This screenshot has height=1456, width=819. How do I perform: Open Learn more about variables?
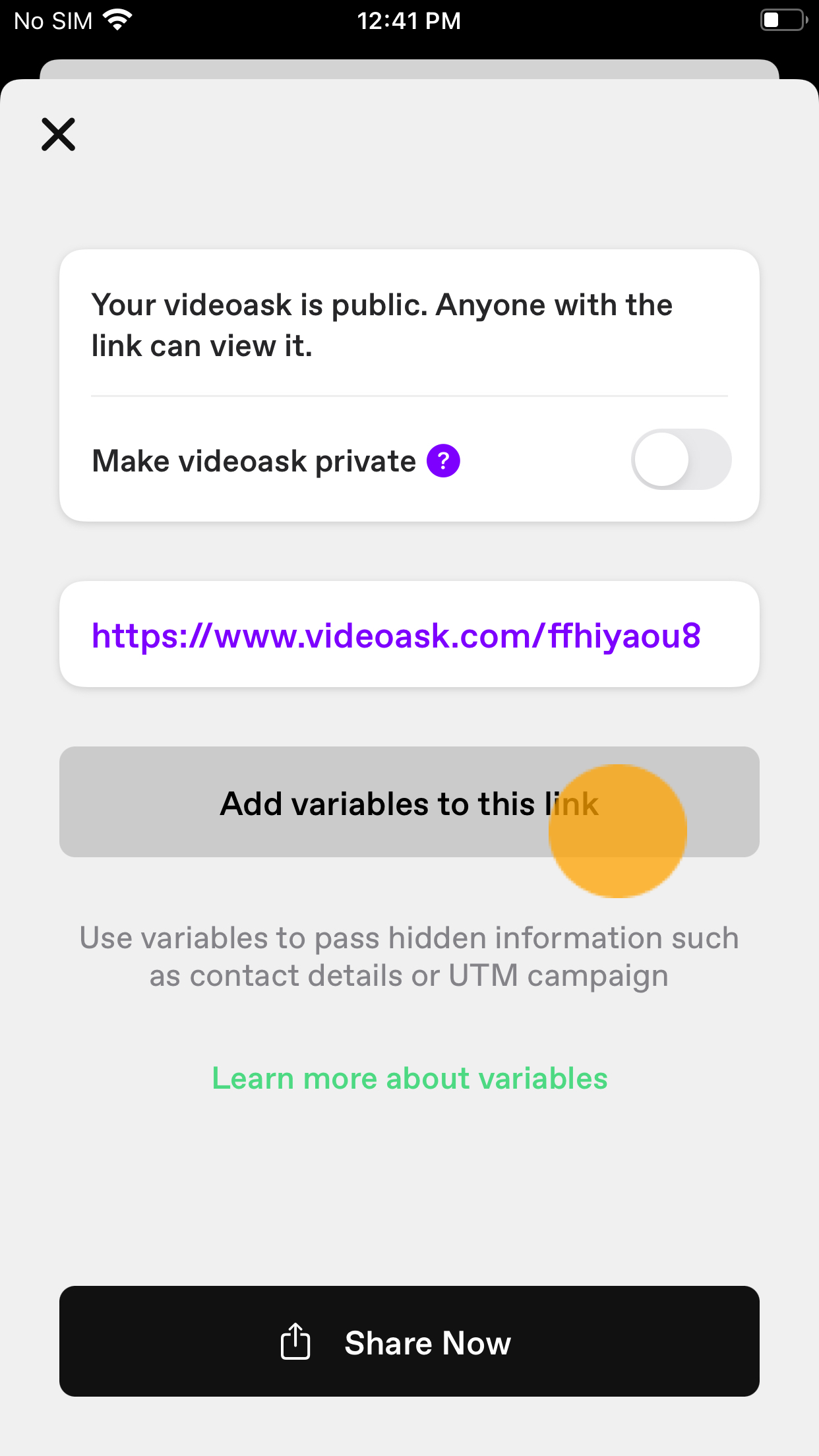[x=409, y=1079]
